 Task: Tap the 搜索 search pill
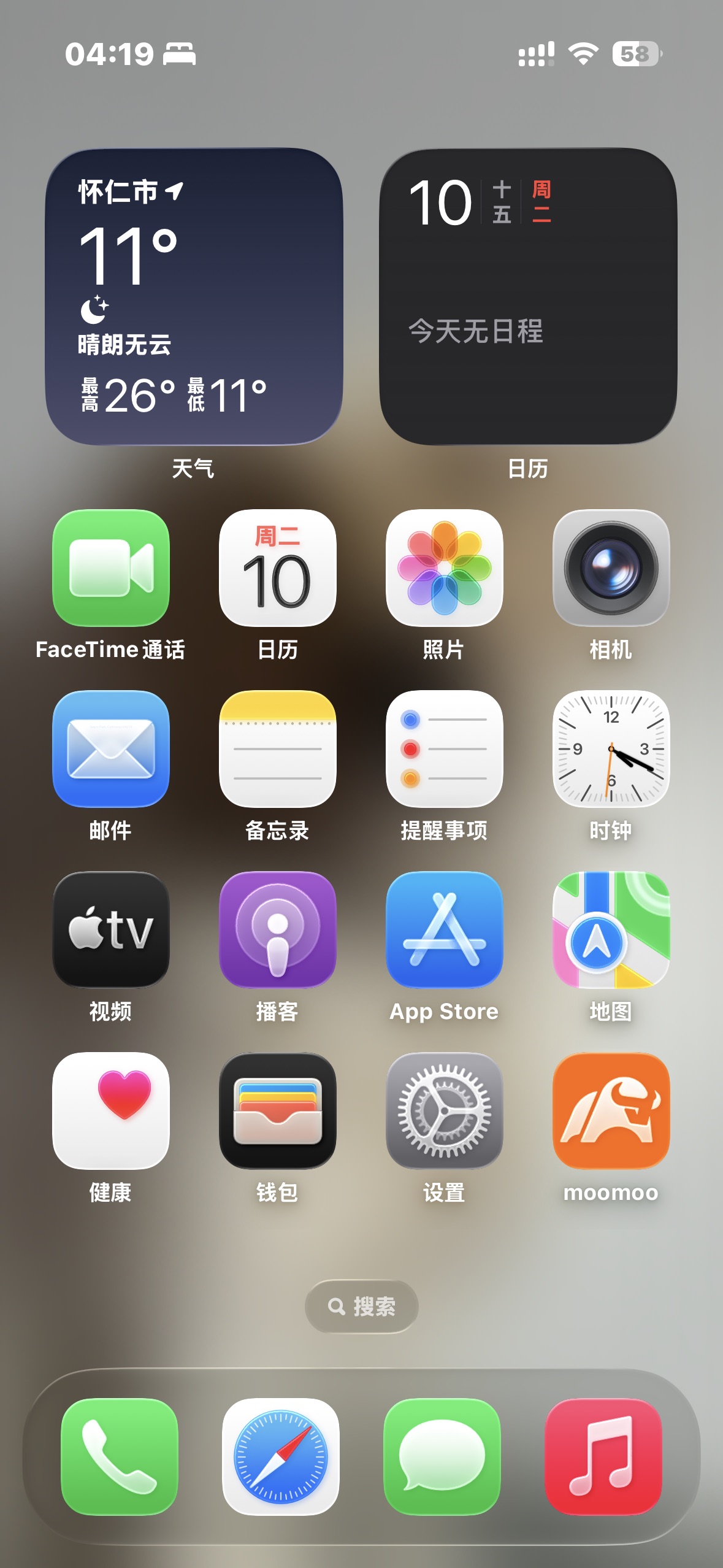tap(362, 1306)
